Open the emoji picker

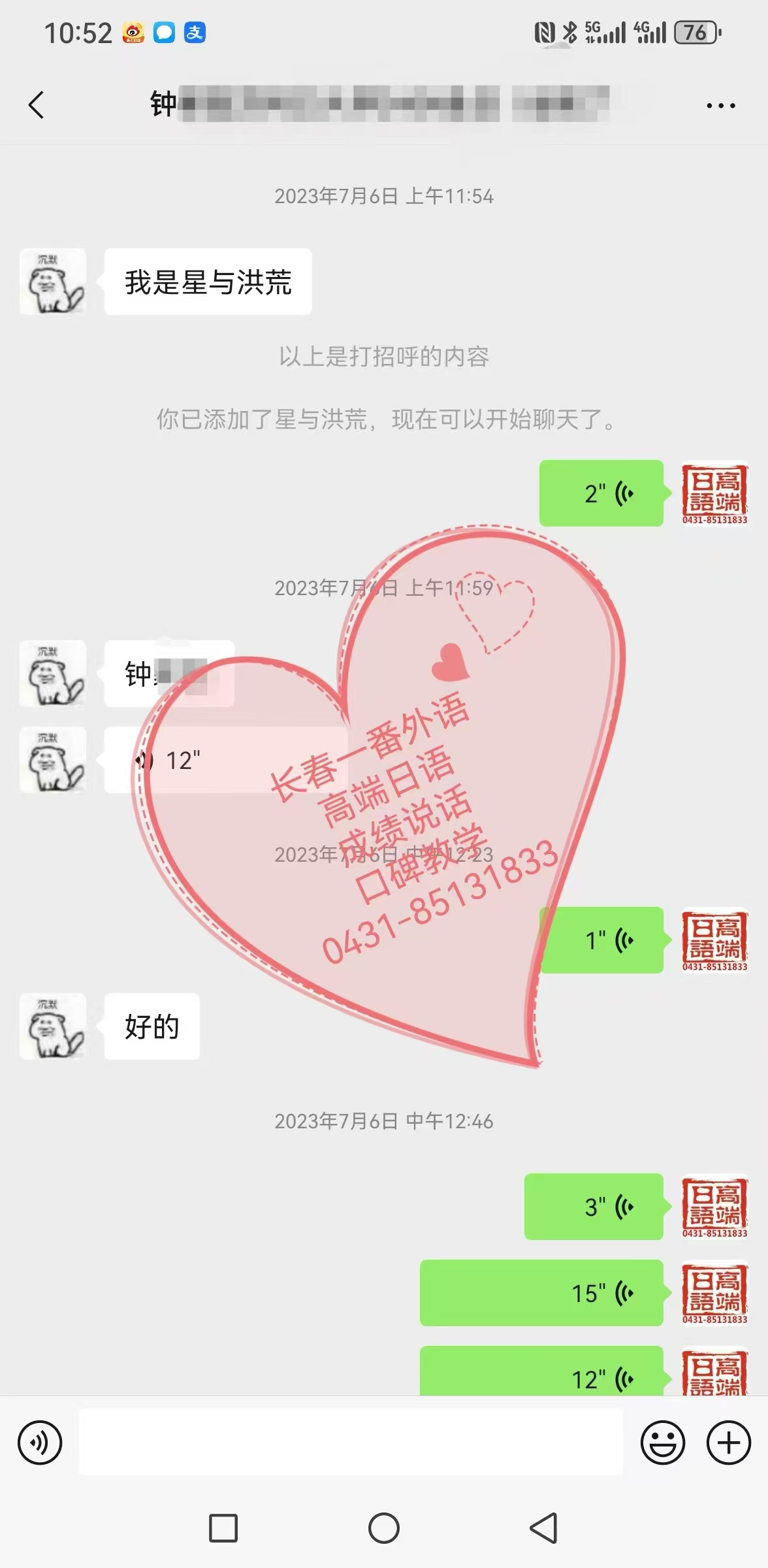pos(662,1442)
